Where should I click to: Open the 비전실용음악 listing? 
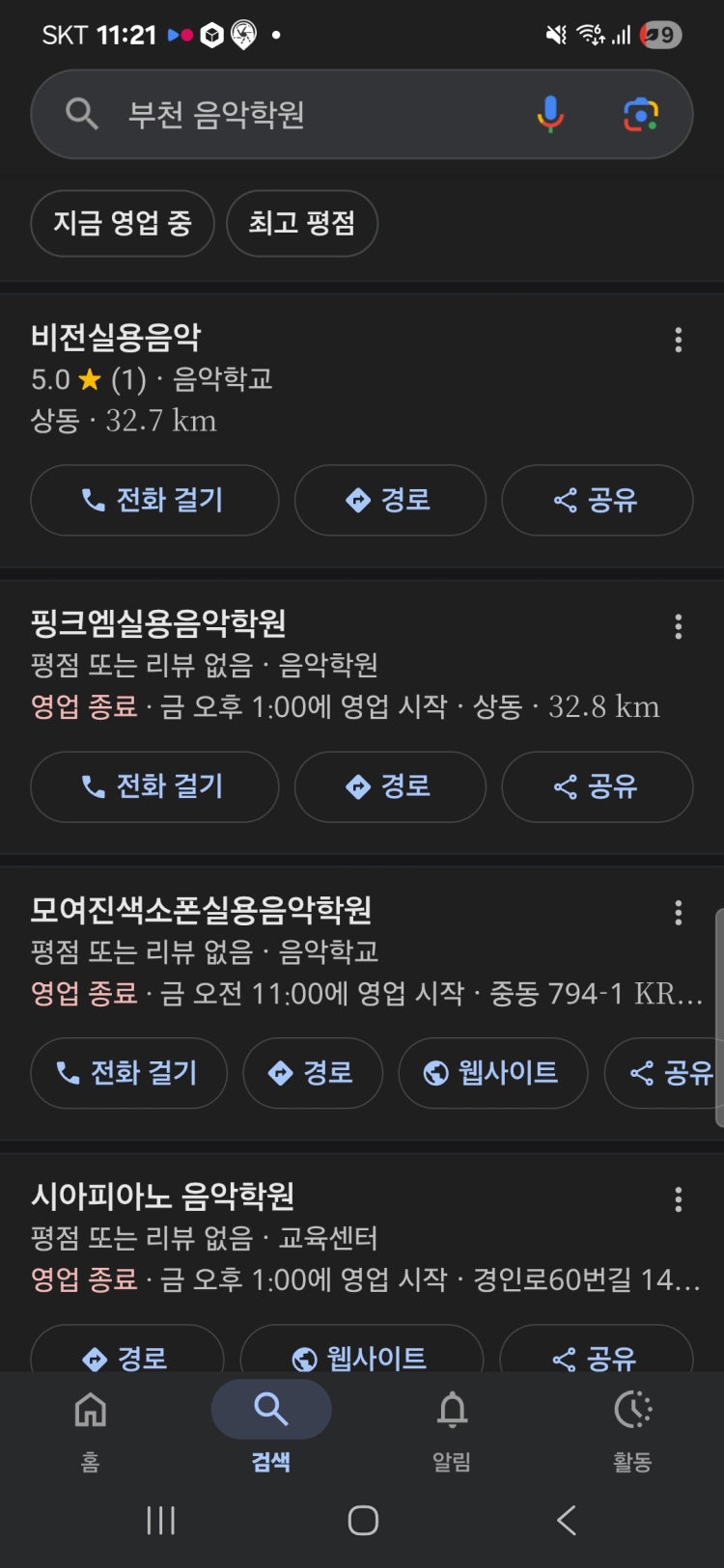click(x=116, y=338)
